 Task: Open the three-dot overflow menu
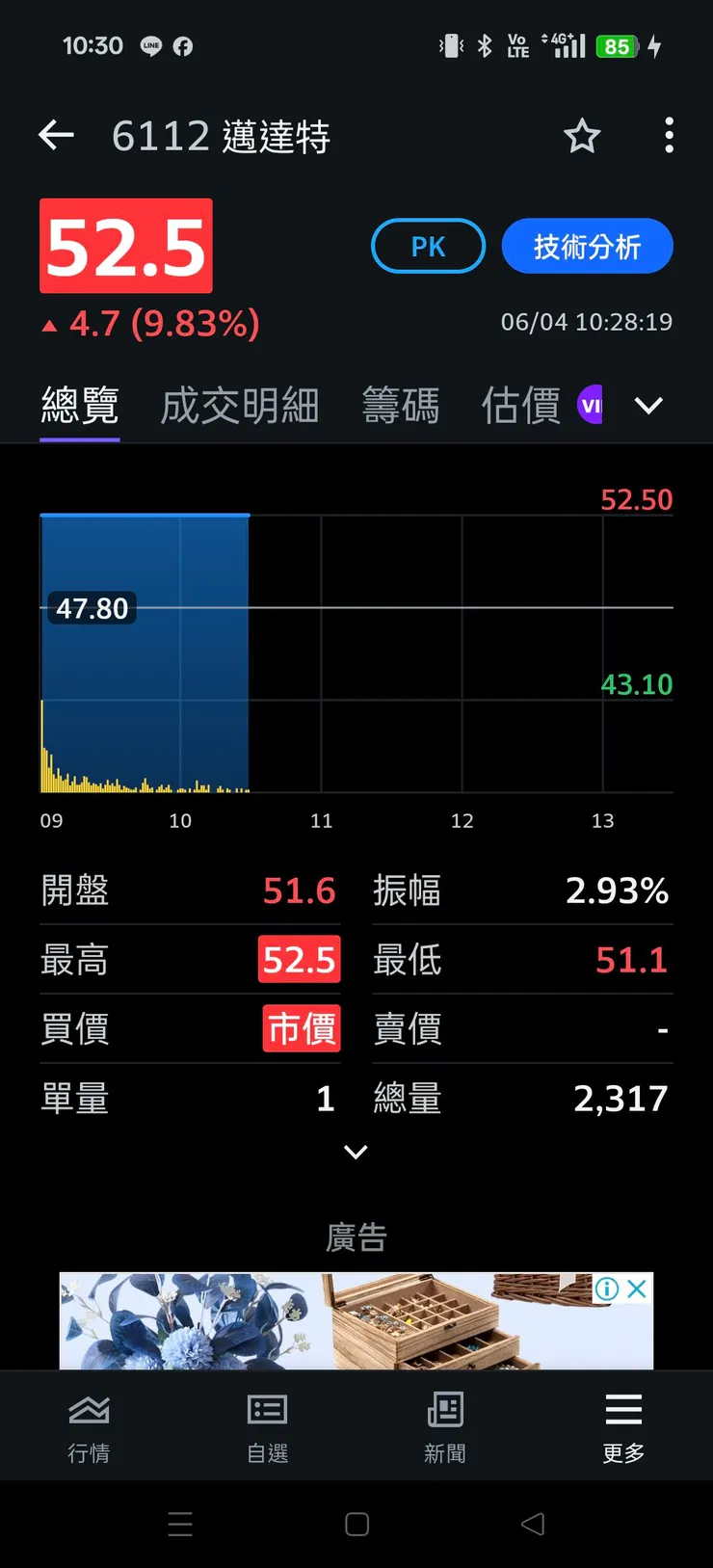[669, 136]
